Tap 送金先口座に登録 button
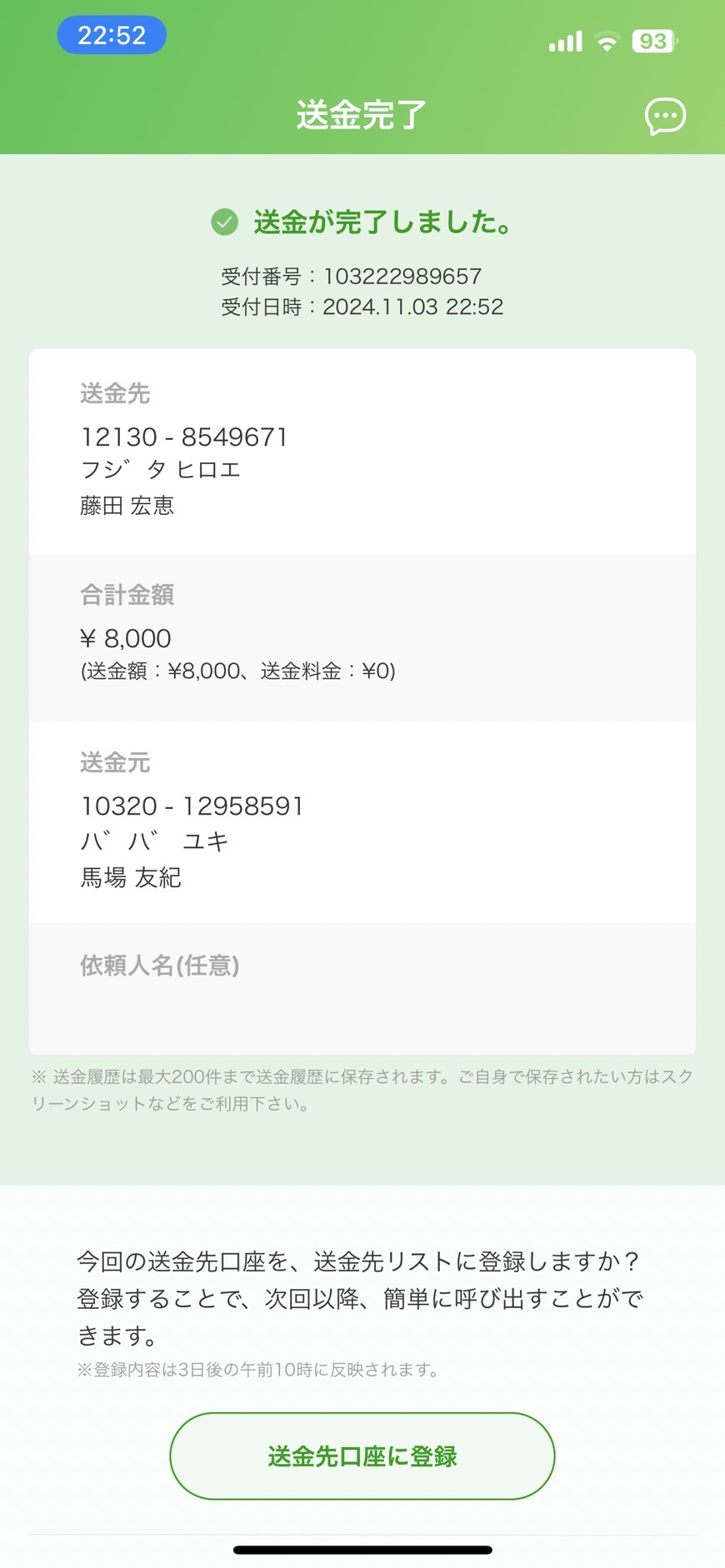Viewport: 725px width, 1568px height. click(x=362, y=1456)
